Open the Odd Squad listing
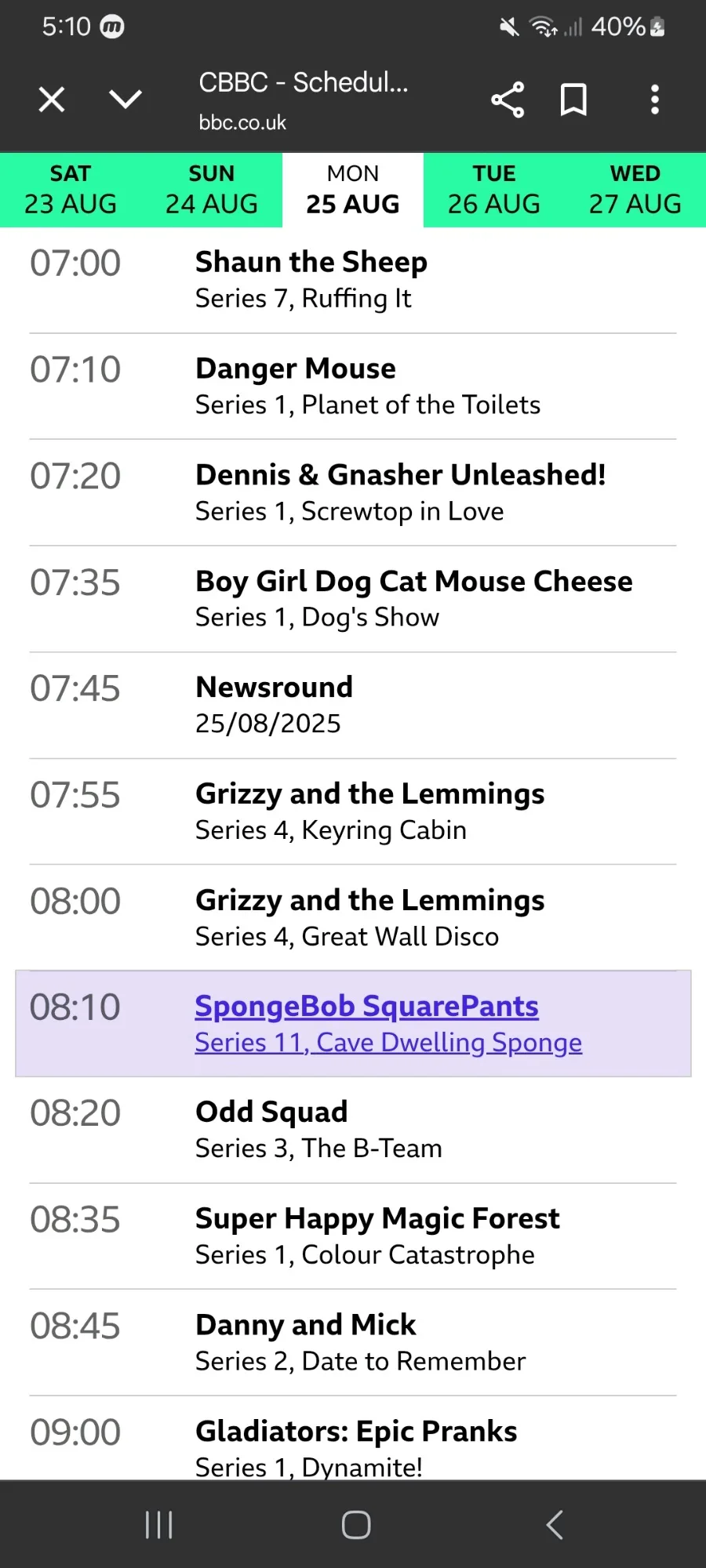Image resolution: width=706 pixels, height=1568 pixels. point(353,1130)
